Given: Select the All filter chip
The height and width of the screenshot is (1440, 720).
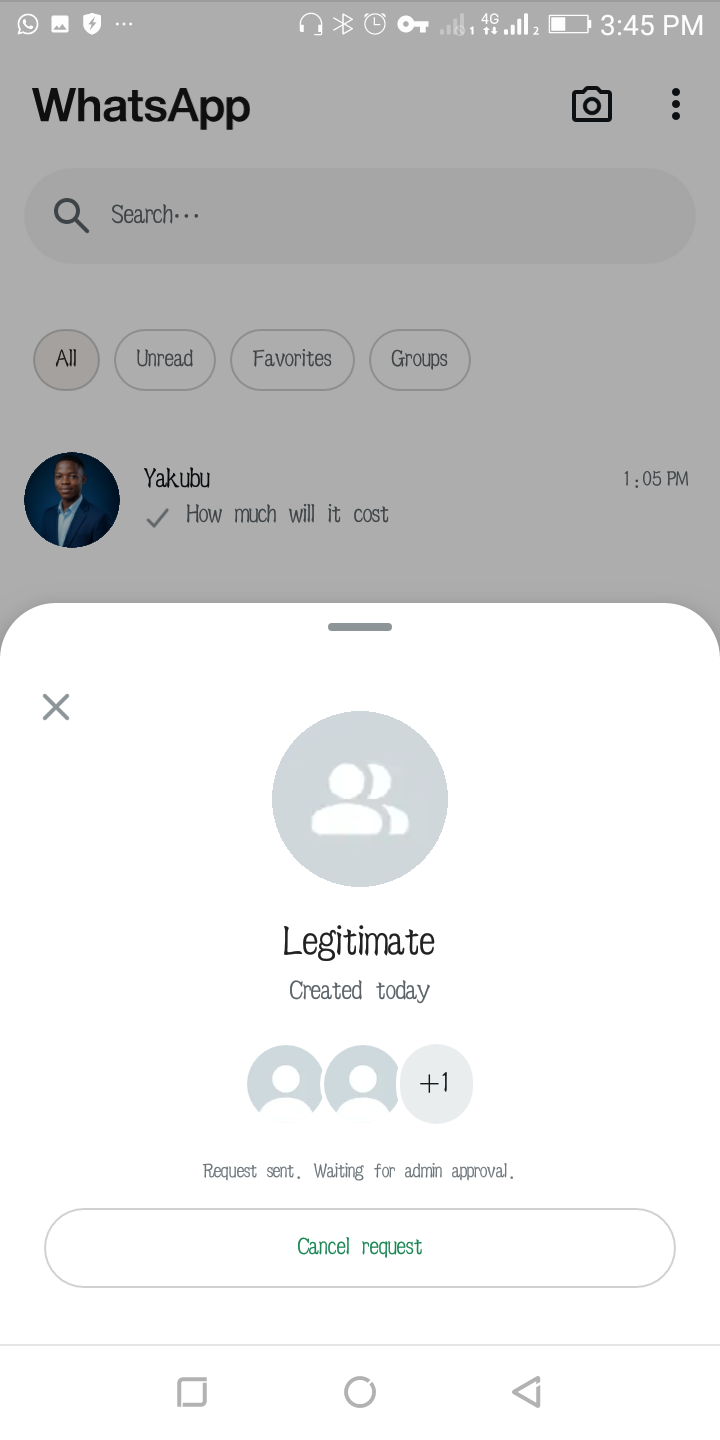Looking at the screenshot, I should point(66,359).
